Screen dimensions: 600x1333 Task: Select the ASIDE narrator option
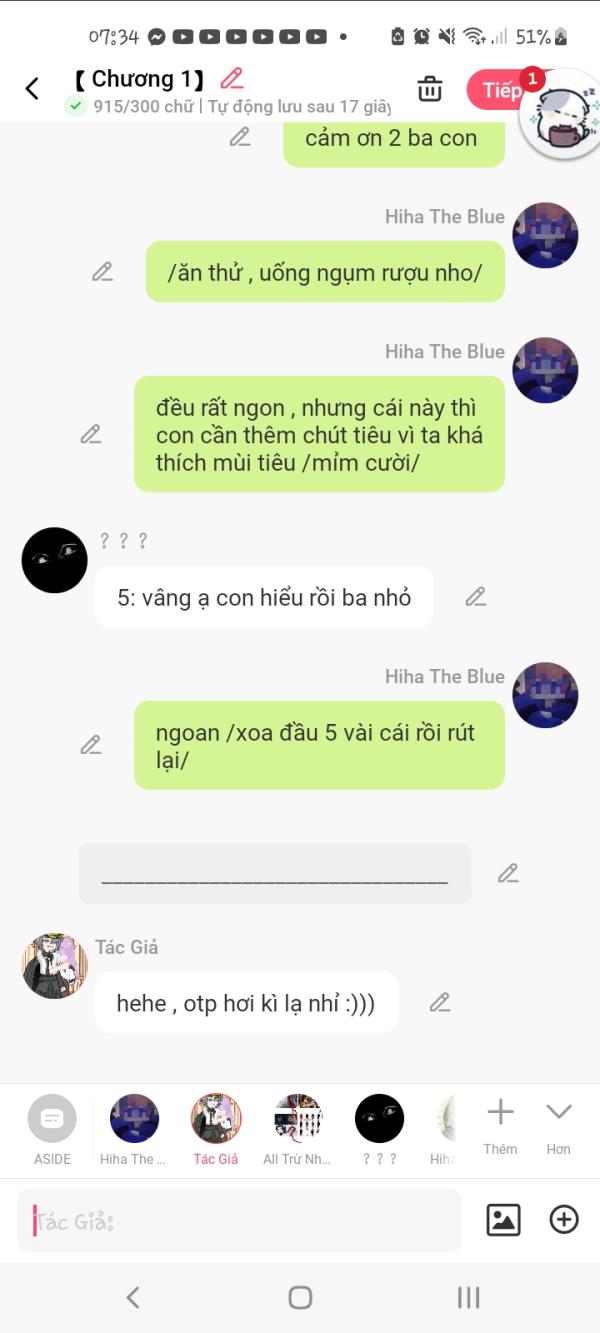52,1130
